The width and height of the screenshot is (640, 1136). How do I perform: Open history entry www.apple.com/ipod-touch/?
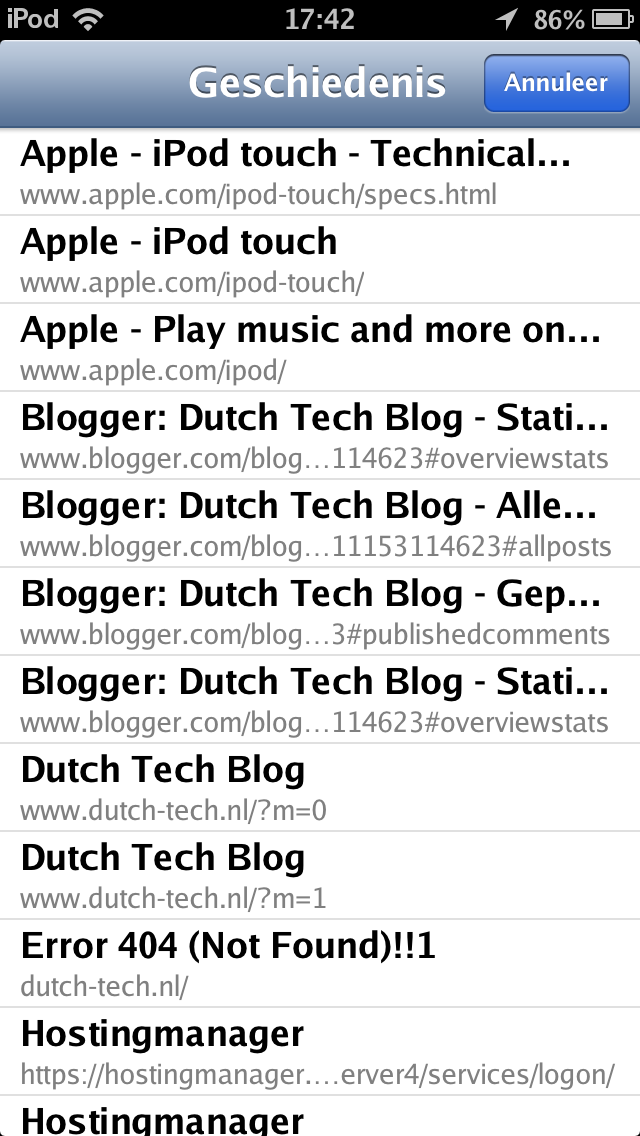coord(320,259)
